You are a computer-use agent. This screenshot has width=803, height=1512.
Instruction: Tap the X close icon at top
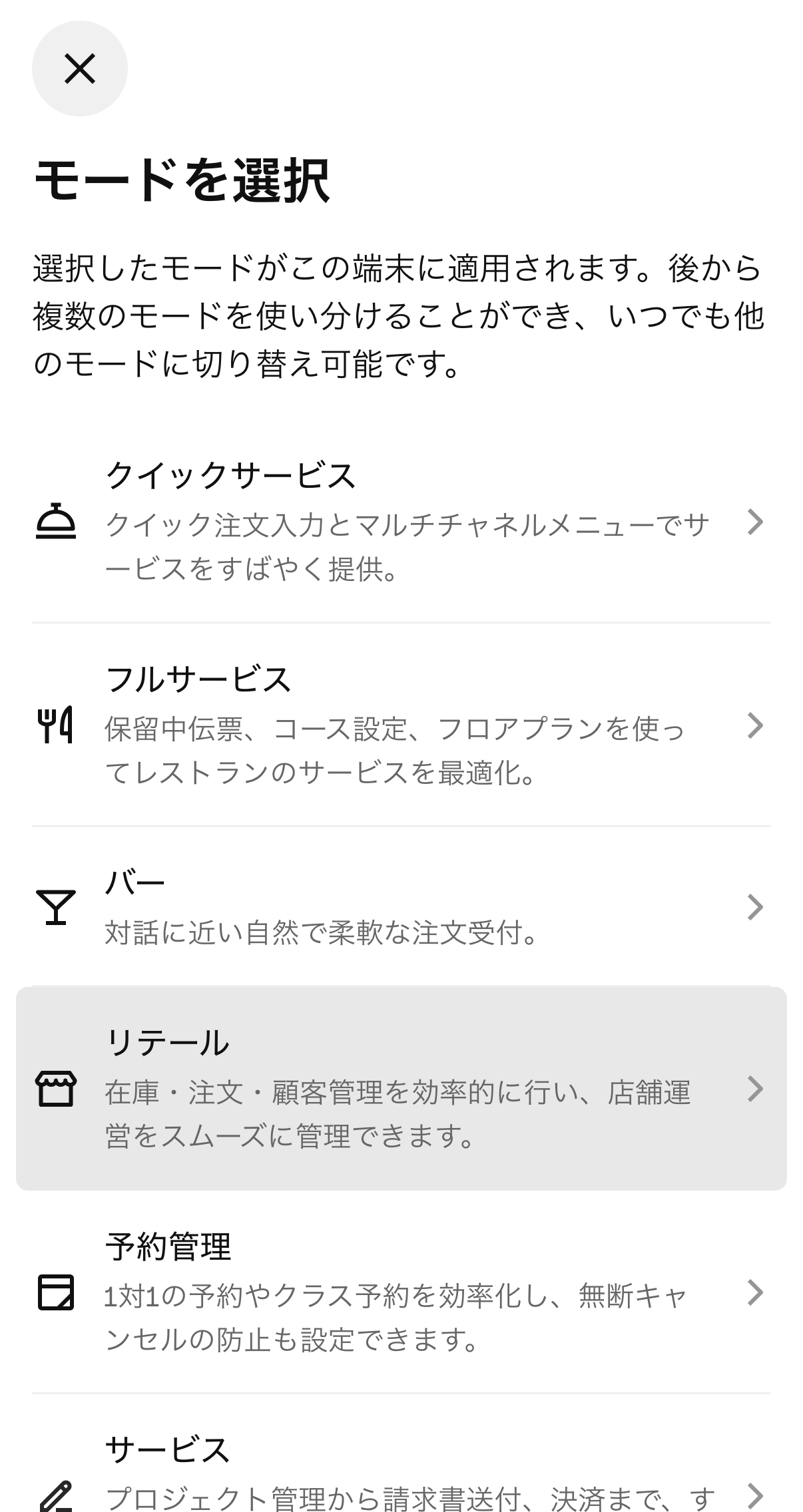point(80,69)
